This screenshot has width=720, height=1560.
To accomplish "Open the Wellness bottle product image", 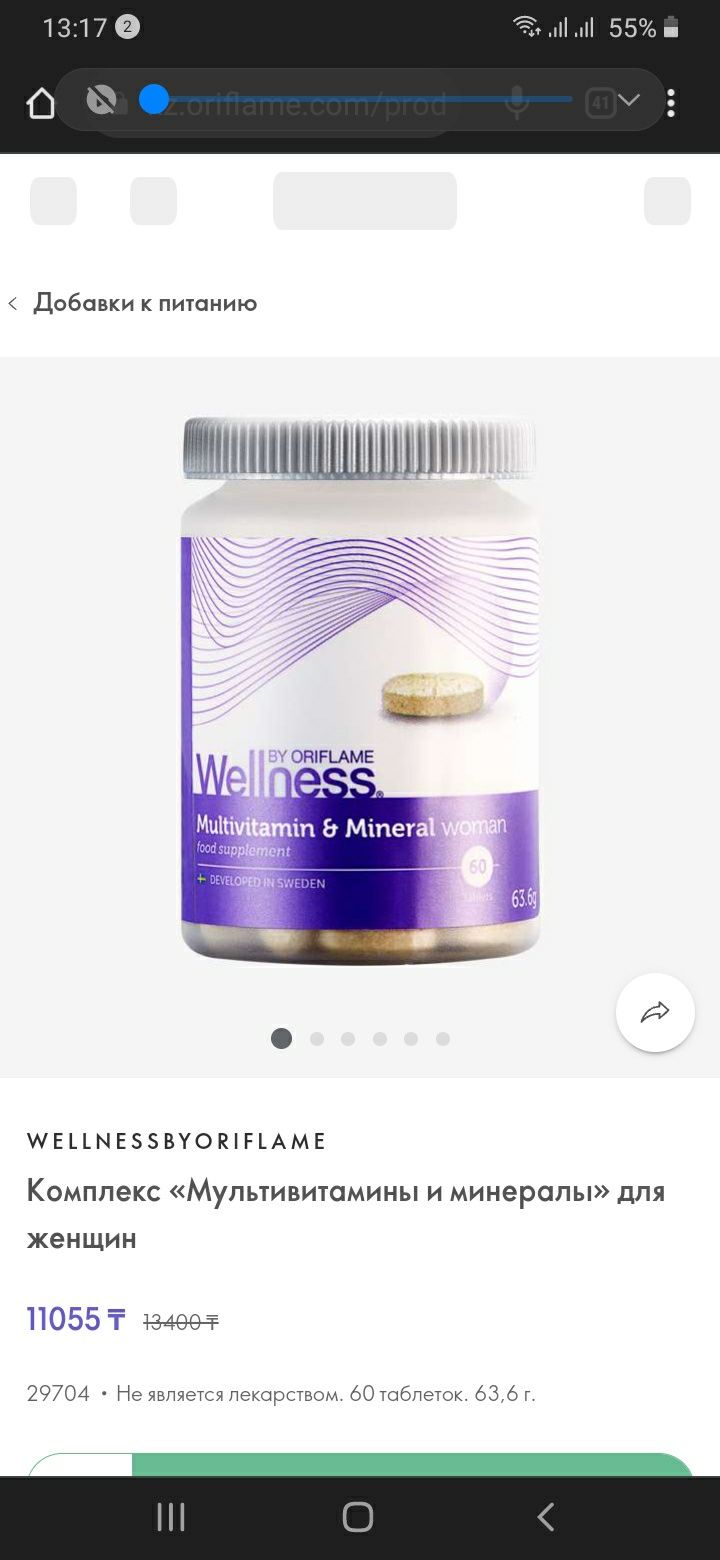I will pyautogui.click(x=360, y=690).
